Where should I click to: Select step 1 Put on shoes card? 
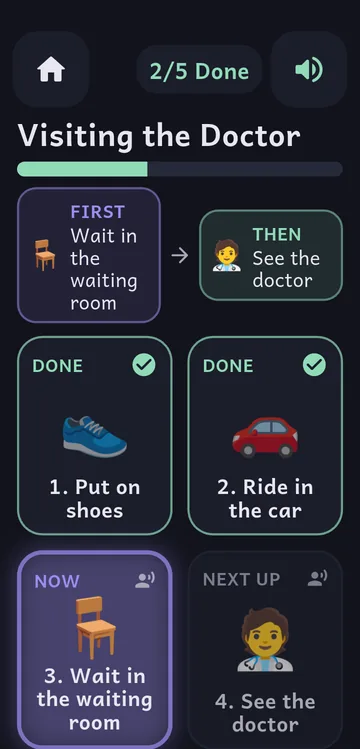click(95, 436)
